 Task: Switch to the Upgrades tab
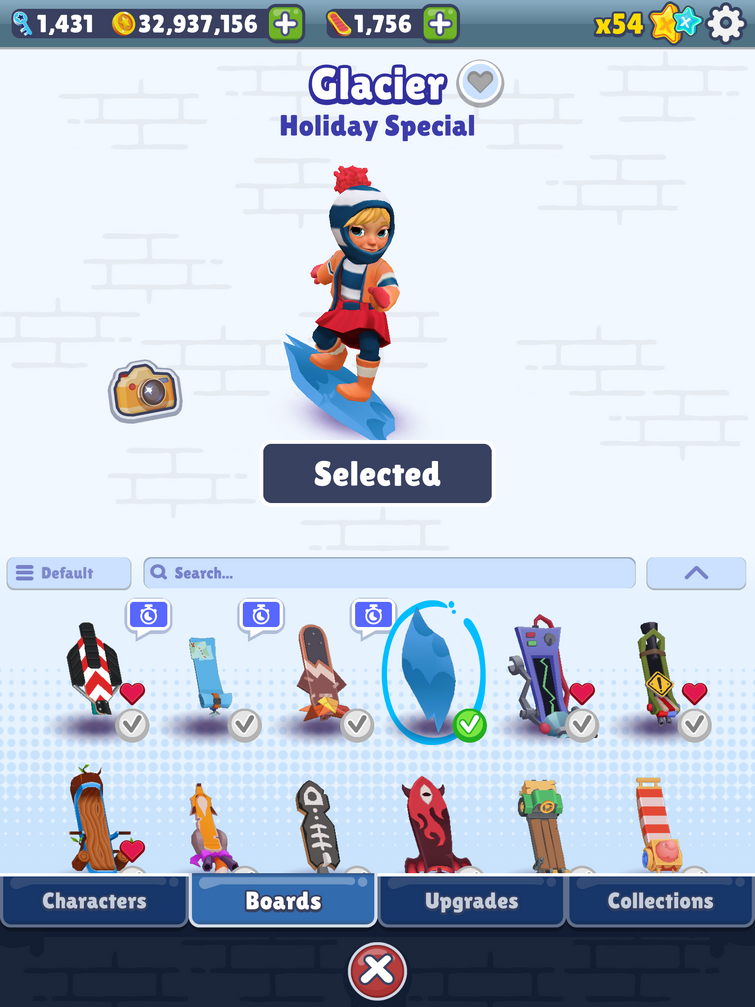[471, 901]
